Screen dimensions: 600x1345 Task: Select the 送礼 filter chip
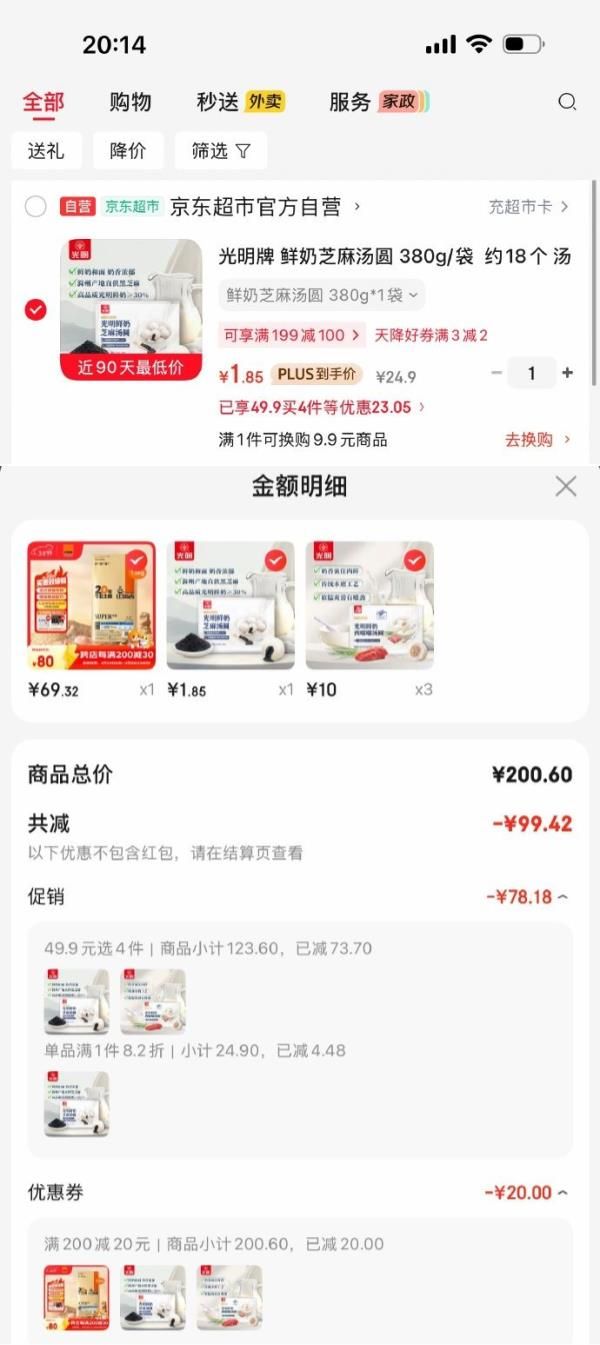(x=46, y=151)
